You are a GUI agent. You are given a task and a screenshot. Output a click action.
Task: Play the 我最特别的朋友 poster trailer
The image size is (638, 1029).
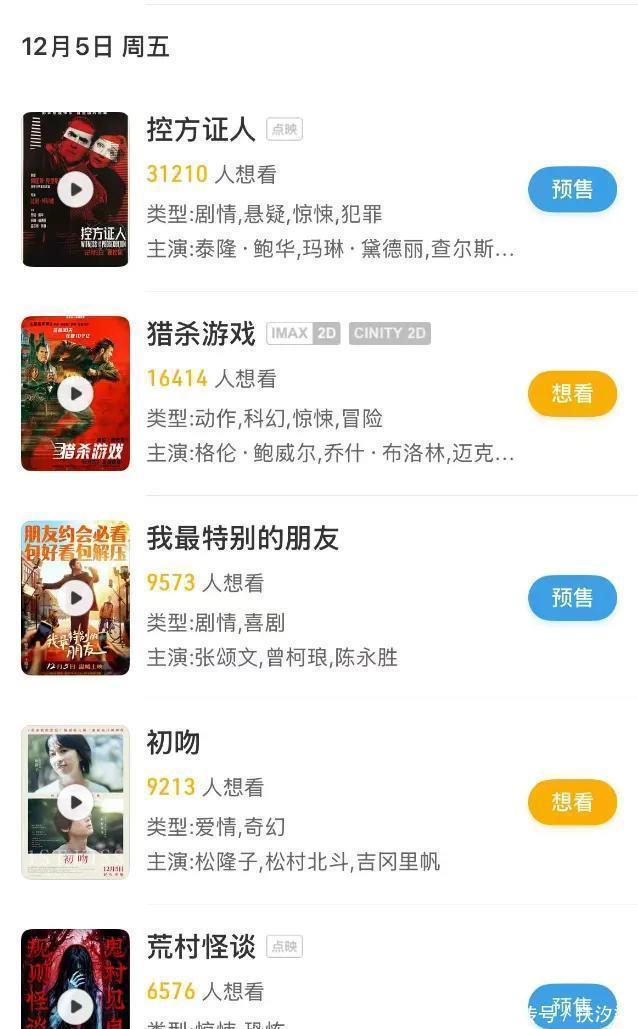pos(75,597)
